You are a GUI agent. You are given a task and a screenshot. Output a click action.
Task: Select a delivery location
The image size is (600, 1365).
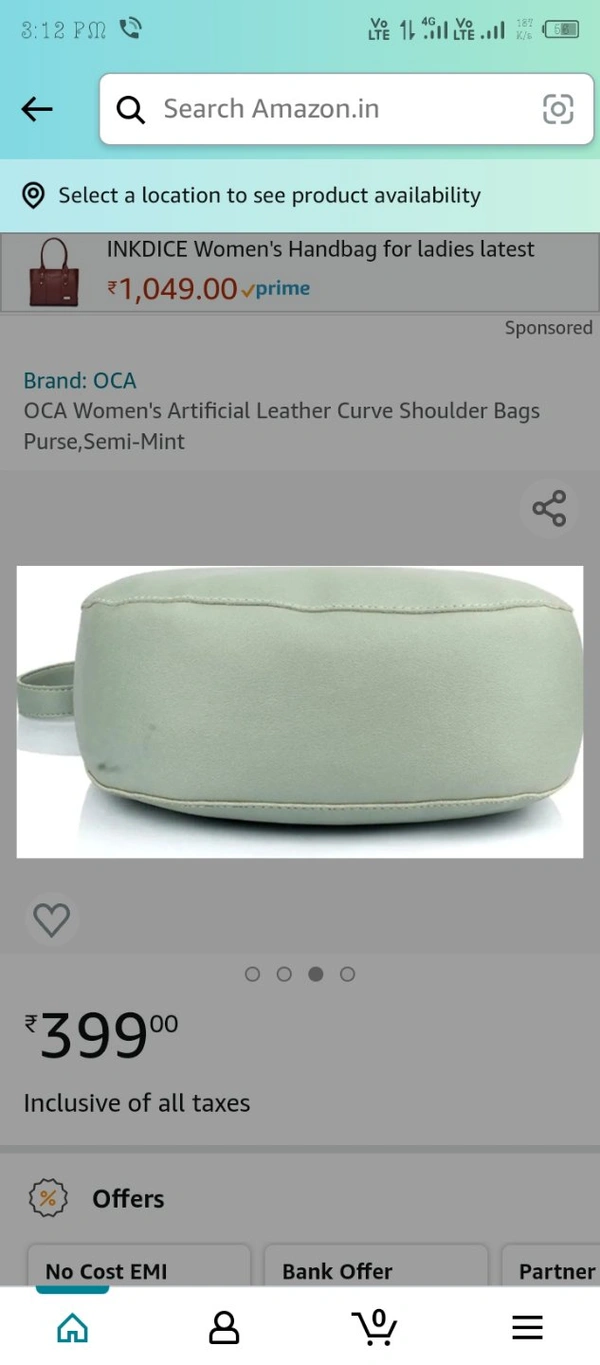coord(270,195)
